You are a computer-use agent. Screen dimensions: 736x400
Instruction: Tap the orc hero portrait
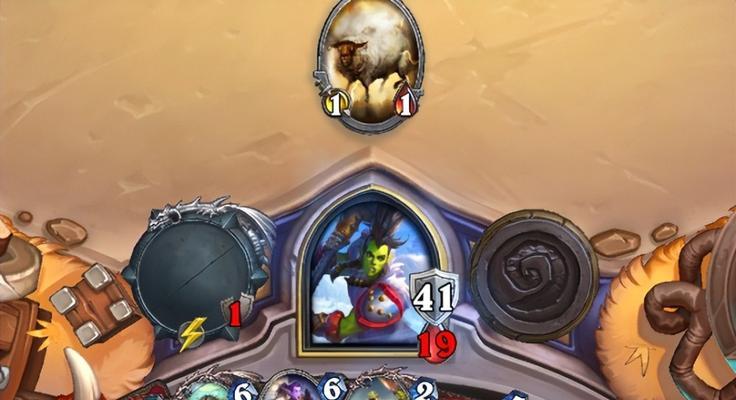point(372,270)
